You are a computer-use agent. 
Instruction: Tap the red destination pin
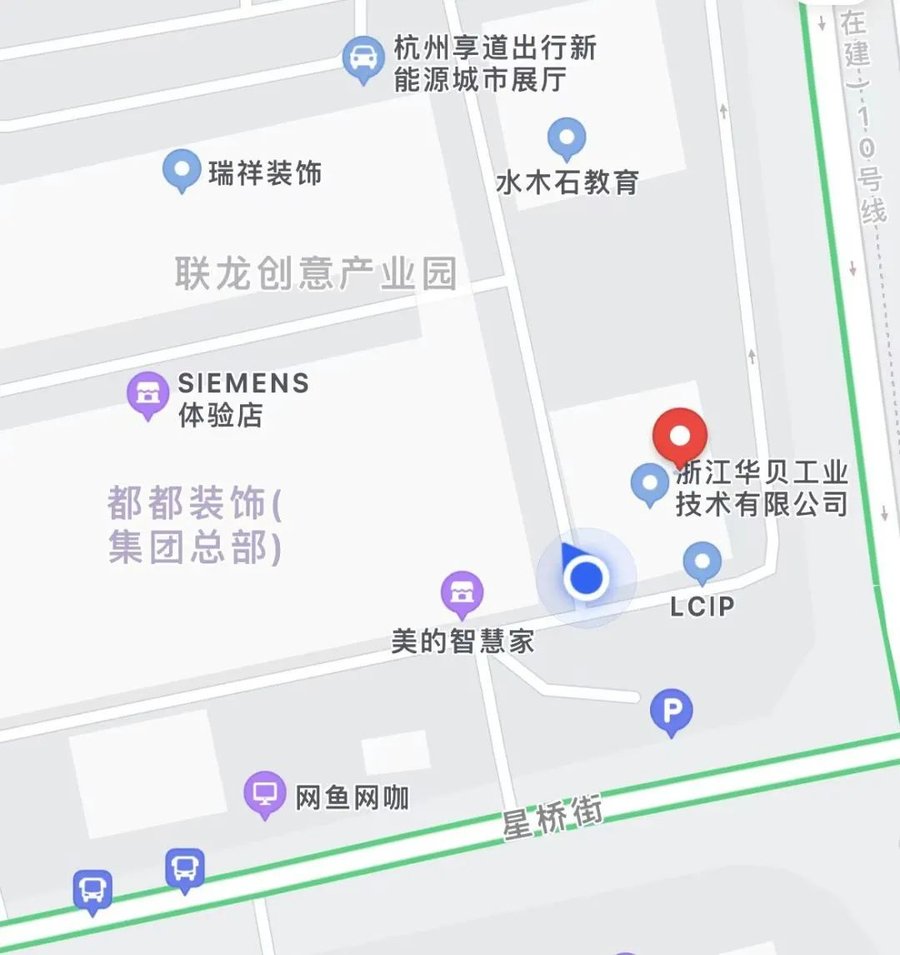pos(680,438)
